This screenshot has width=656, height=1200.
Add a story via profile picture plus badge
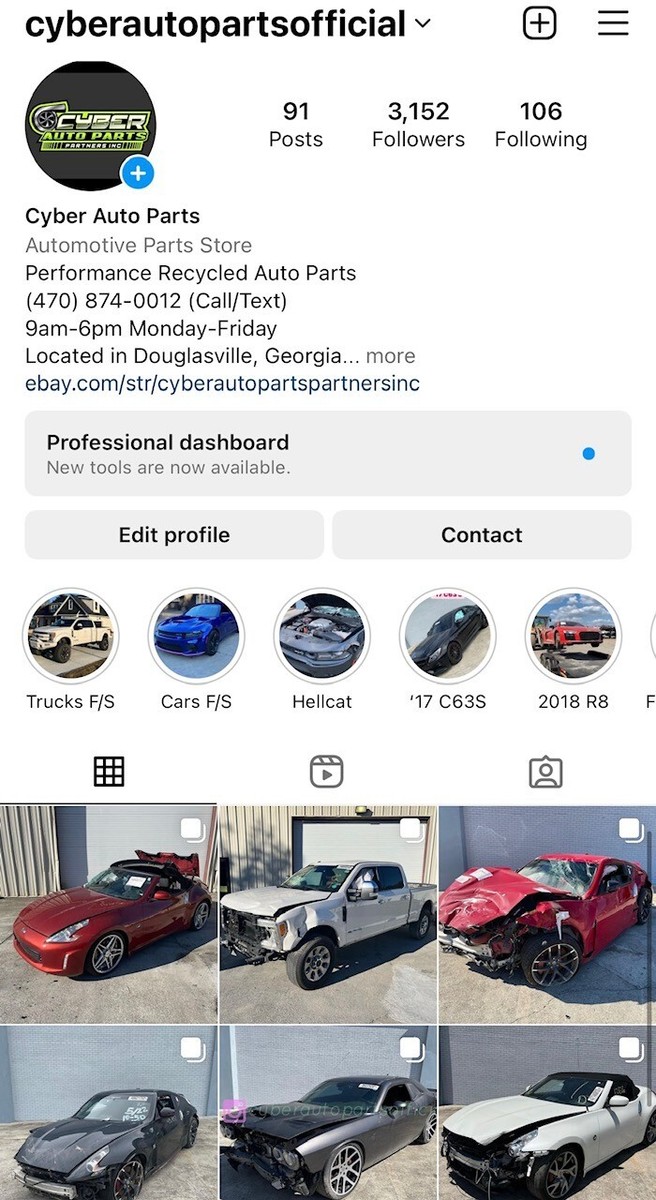point(138,173)
